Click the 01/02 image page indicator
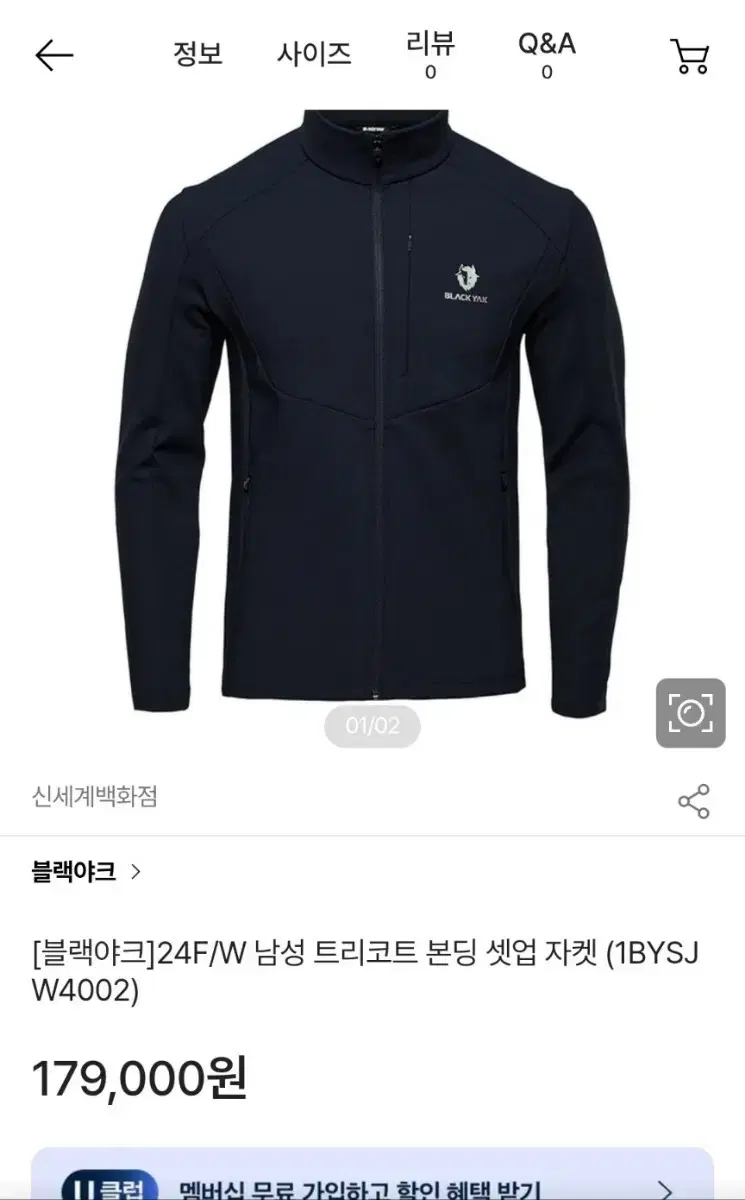 (372, 726)
